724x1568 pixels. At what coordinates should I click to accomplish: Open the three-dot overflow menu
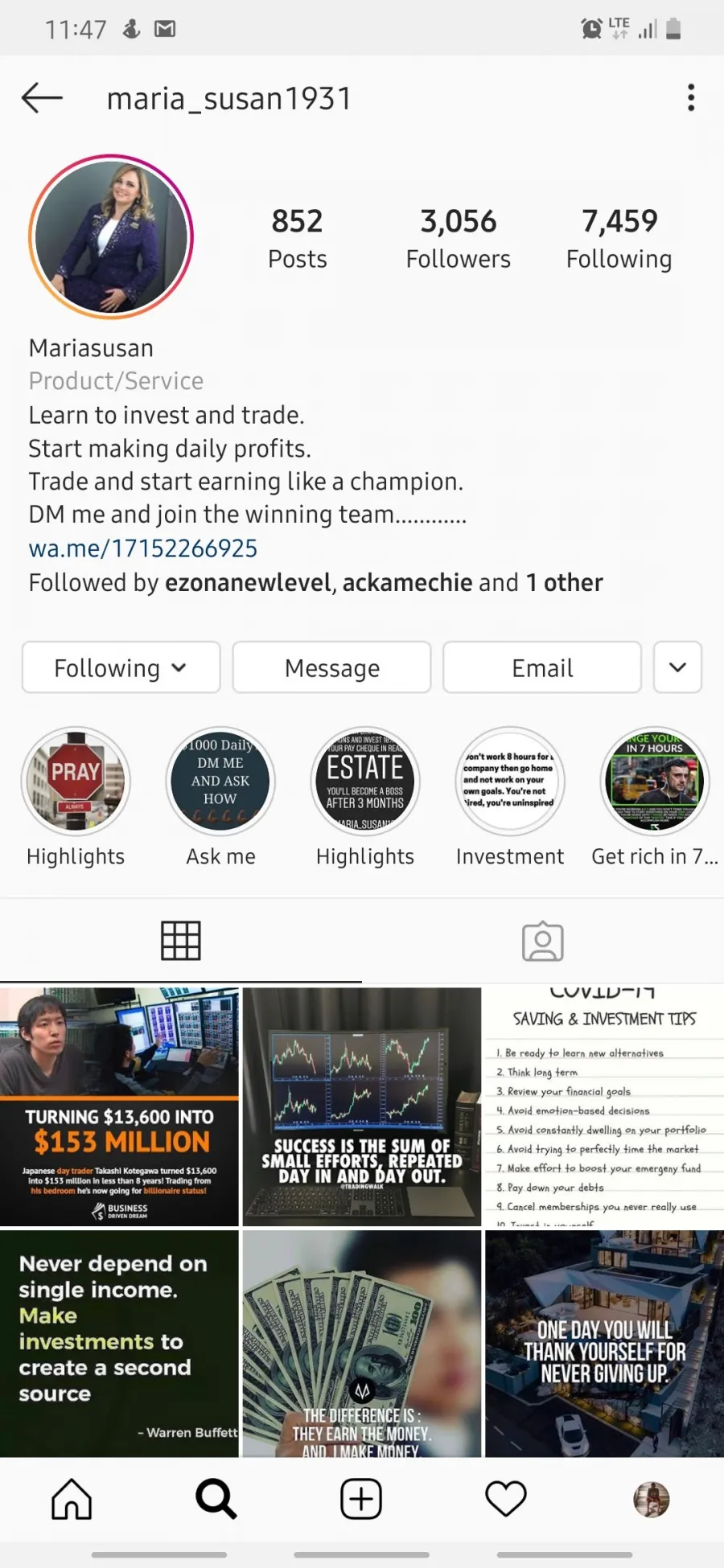(x=690, y=98)
